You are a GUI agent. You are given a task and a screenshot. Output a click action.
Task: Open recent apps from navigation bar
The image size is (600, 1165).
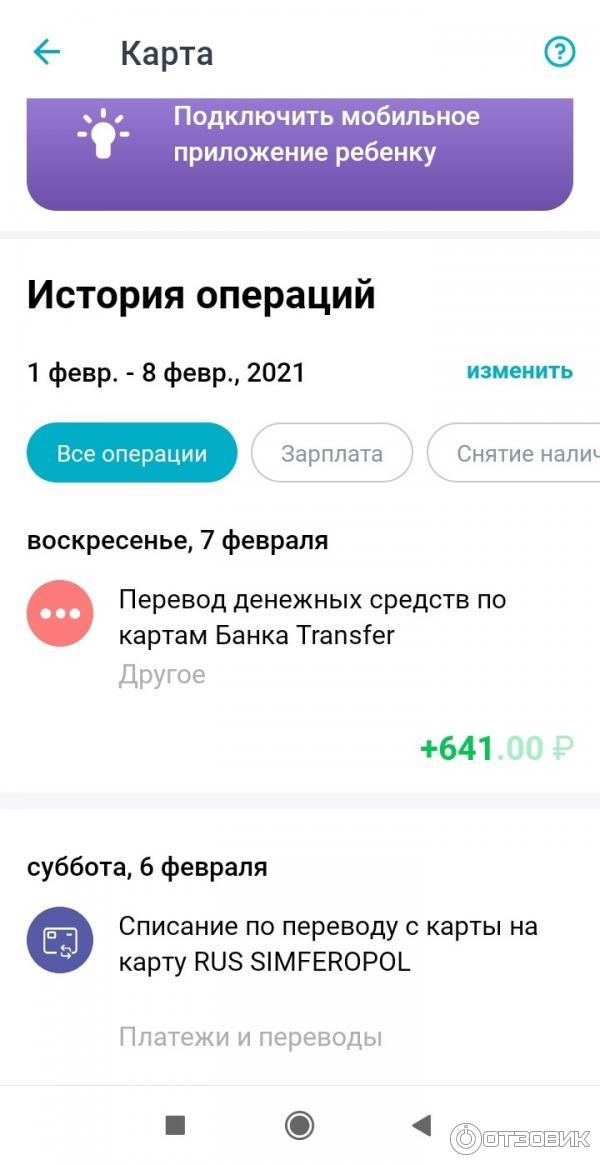175,1125
